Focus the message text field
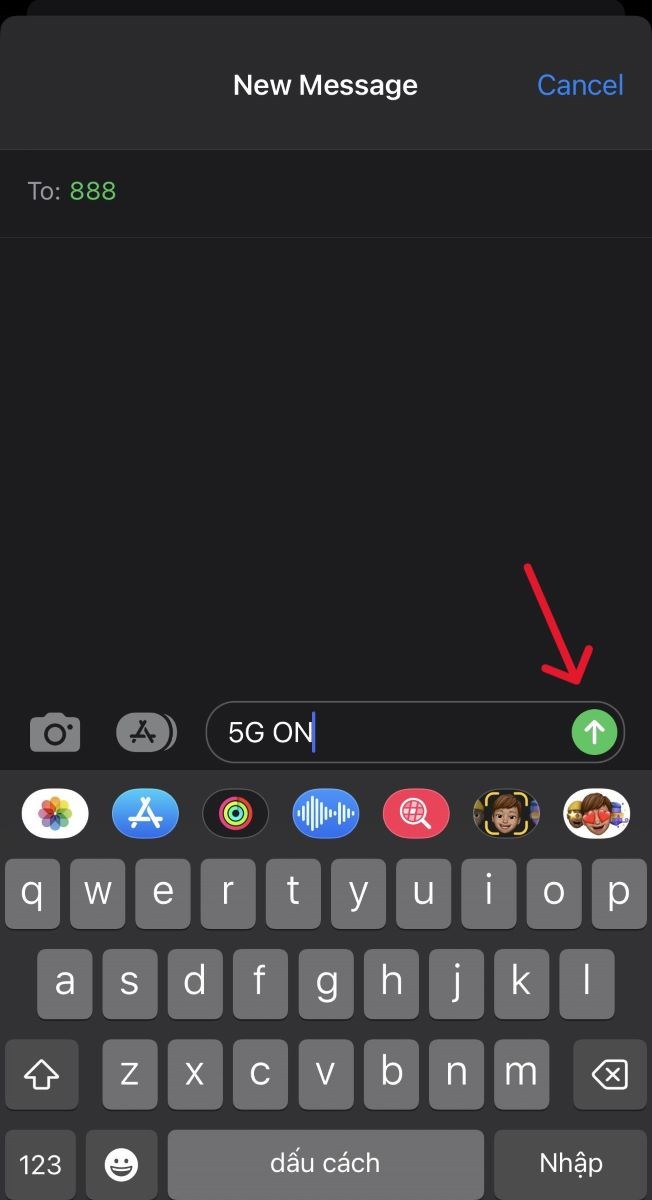 390,733
